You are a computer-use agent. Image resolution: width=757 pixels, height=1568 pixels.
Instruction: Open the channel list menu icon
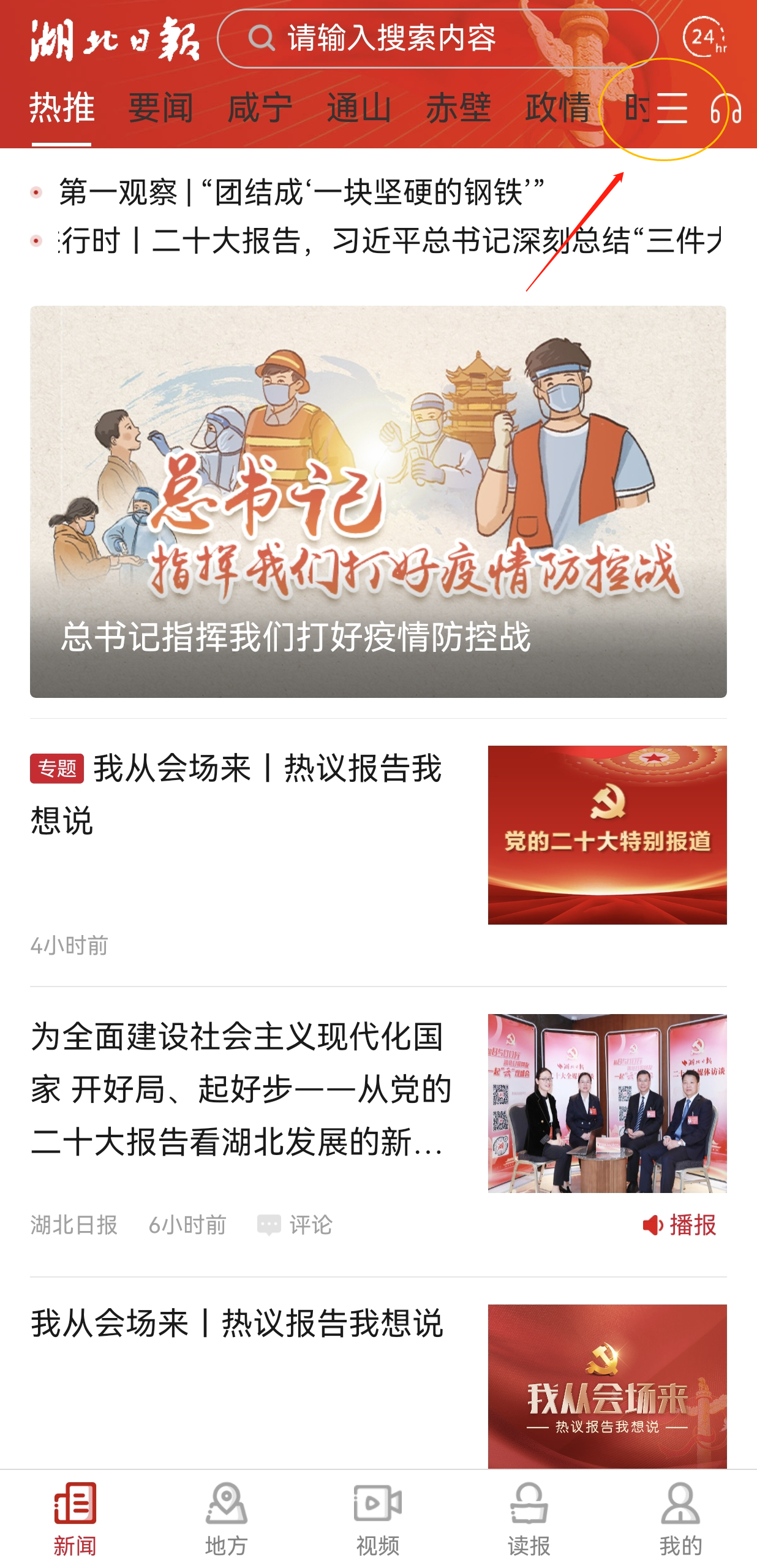pyautogui.click(x=671, y=108)
